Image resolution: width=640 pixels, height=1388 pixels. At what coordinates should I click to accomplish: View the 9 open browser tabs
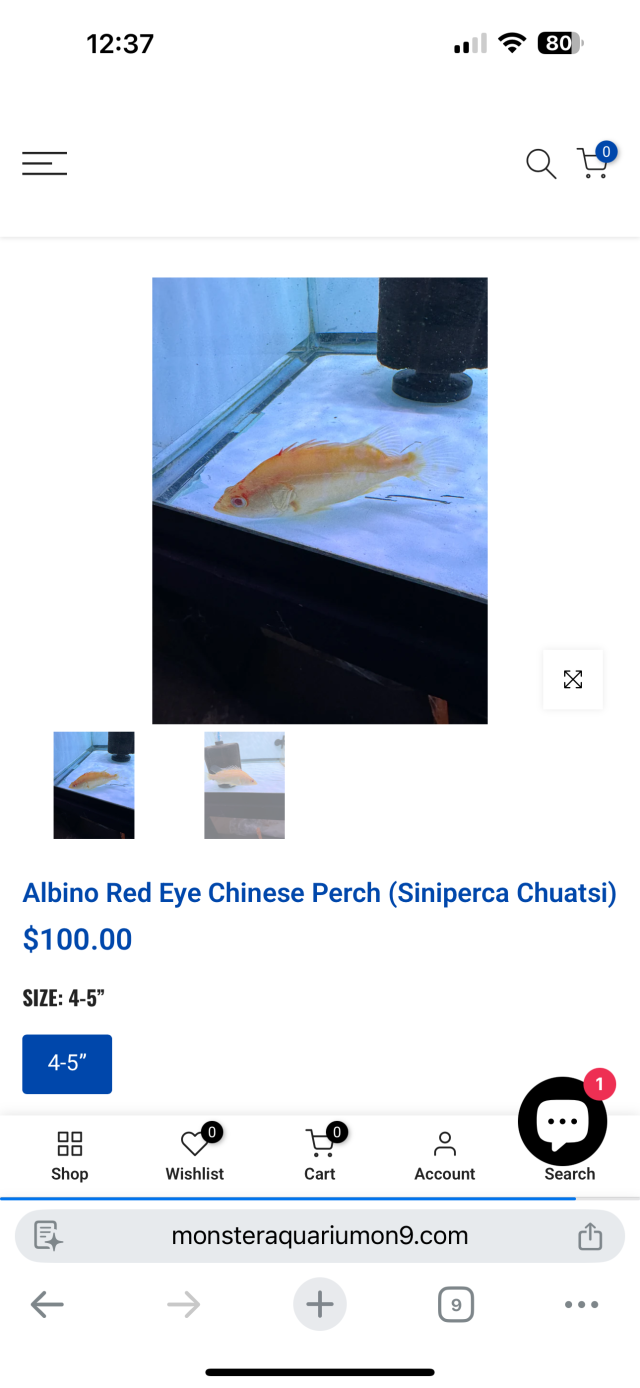click(456, 1304)
